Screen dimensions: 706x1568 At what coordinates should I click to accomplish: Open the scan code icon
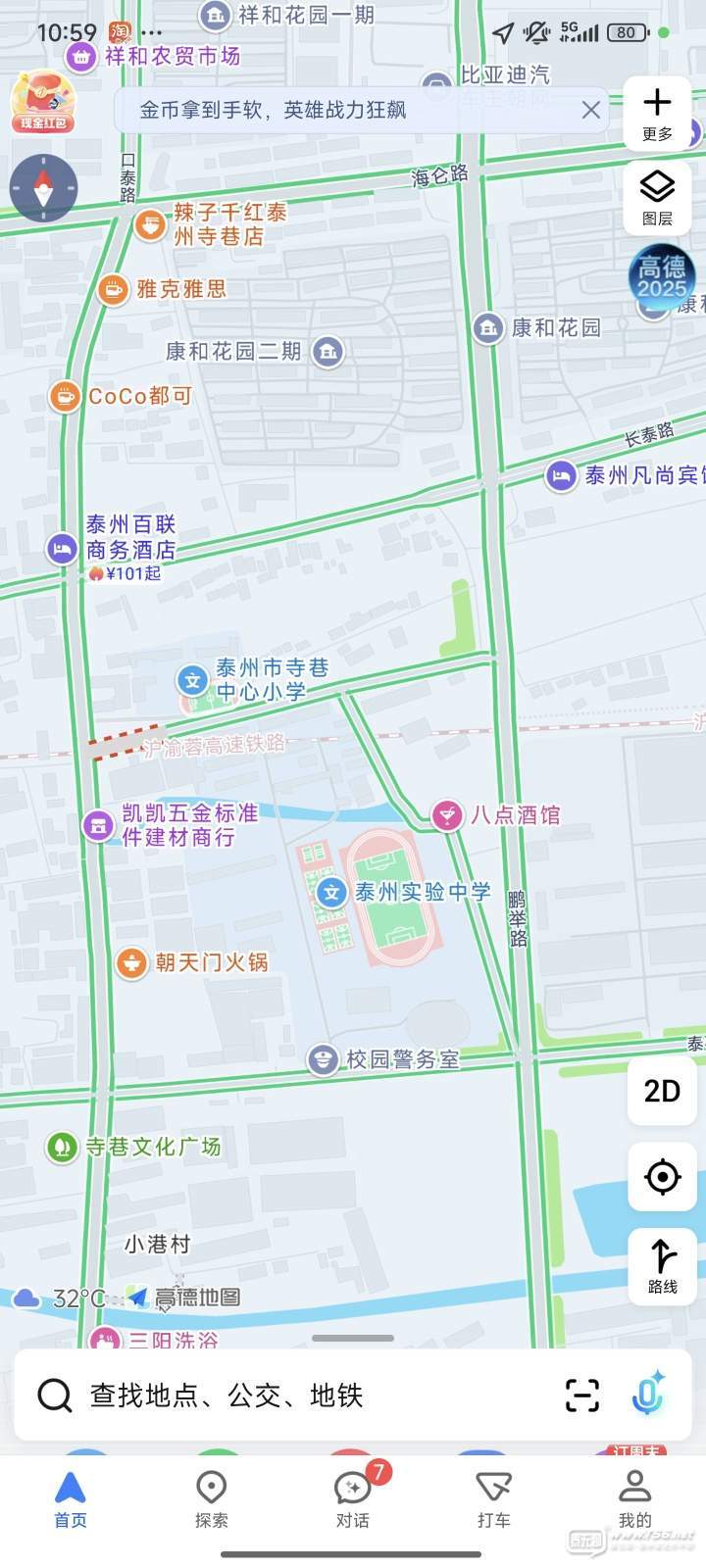pos(582,1395)
